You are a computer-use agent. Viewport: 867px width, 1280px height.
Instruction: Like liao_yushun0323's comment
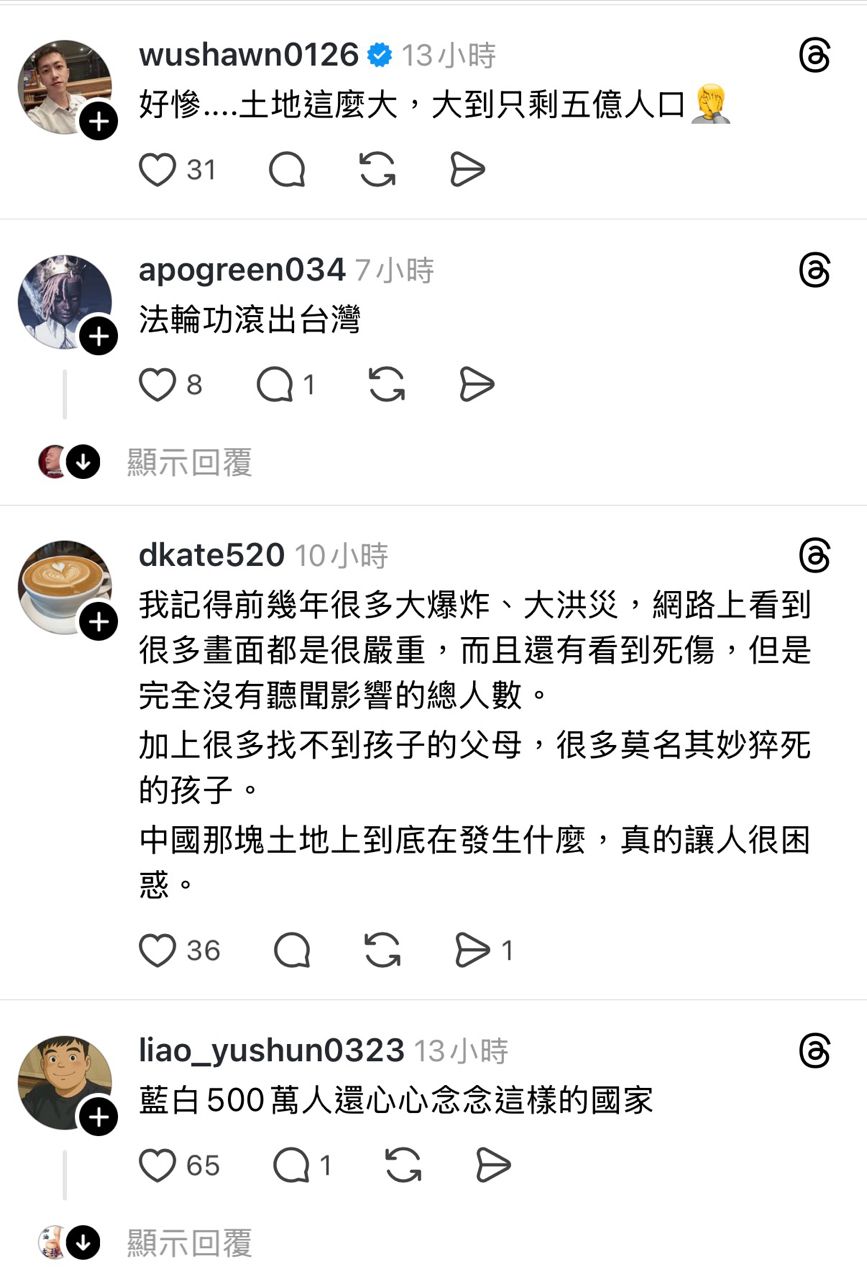coord(157,1165)
